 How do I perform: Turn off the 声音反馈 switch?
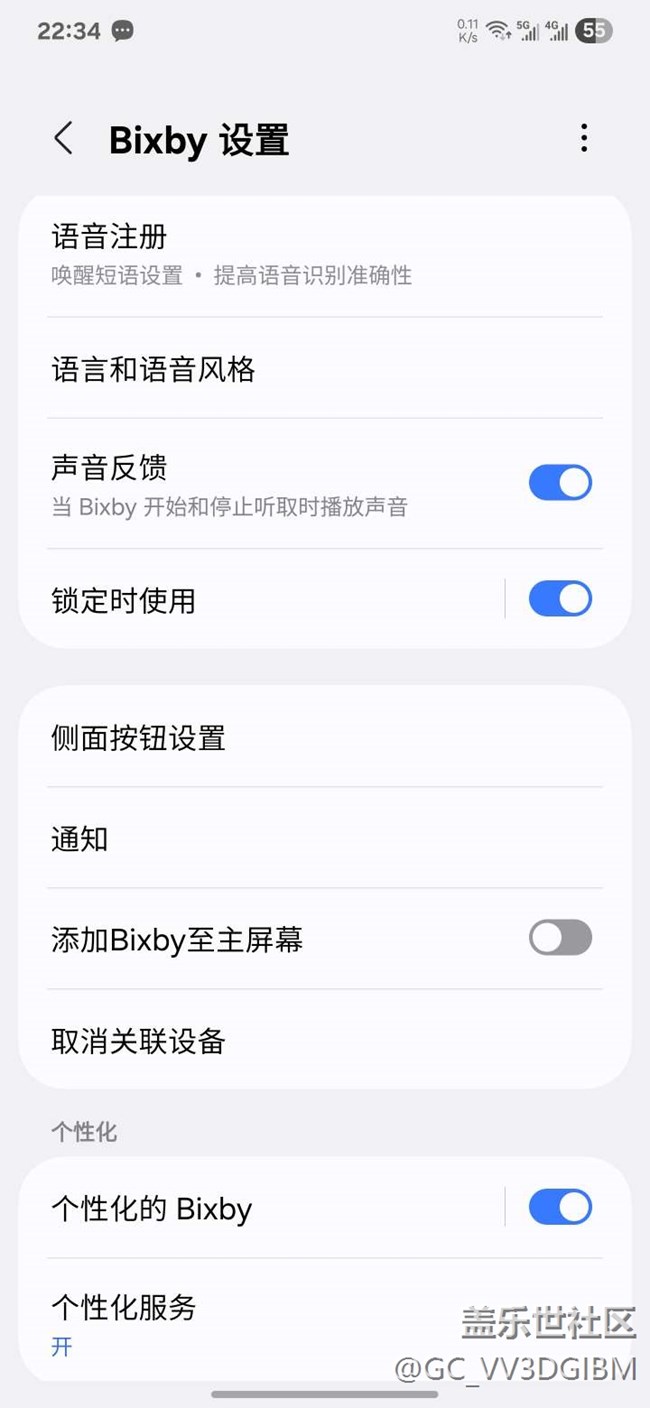click(560, 483)
